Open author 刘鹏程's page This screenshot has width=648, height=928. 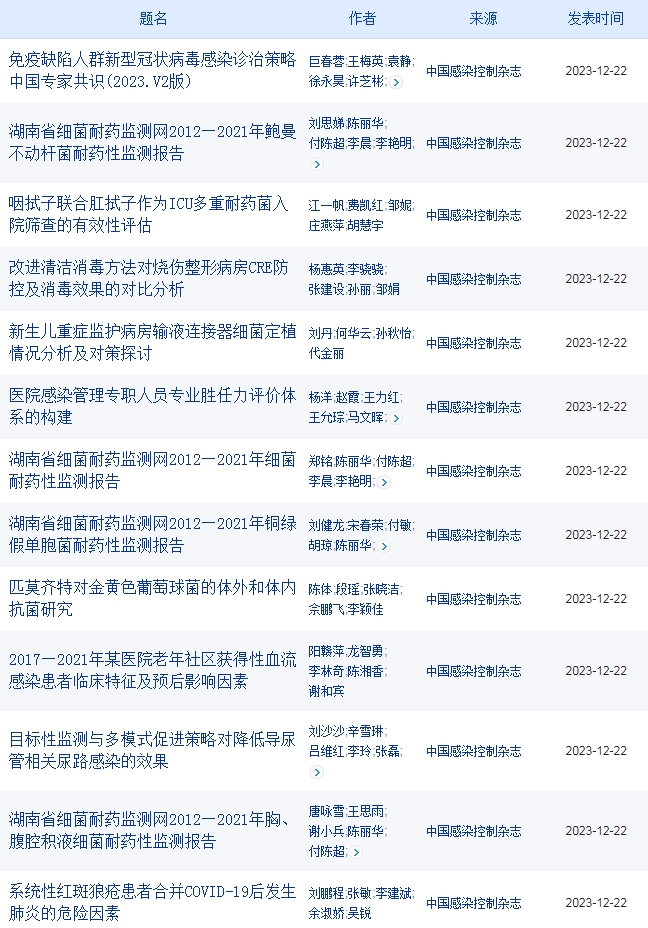pyautogui.click(x=325, y=892)
